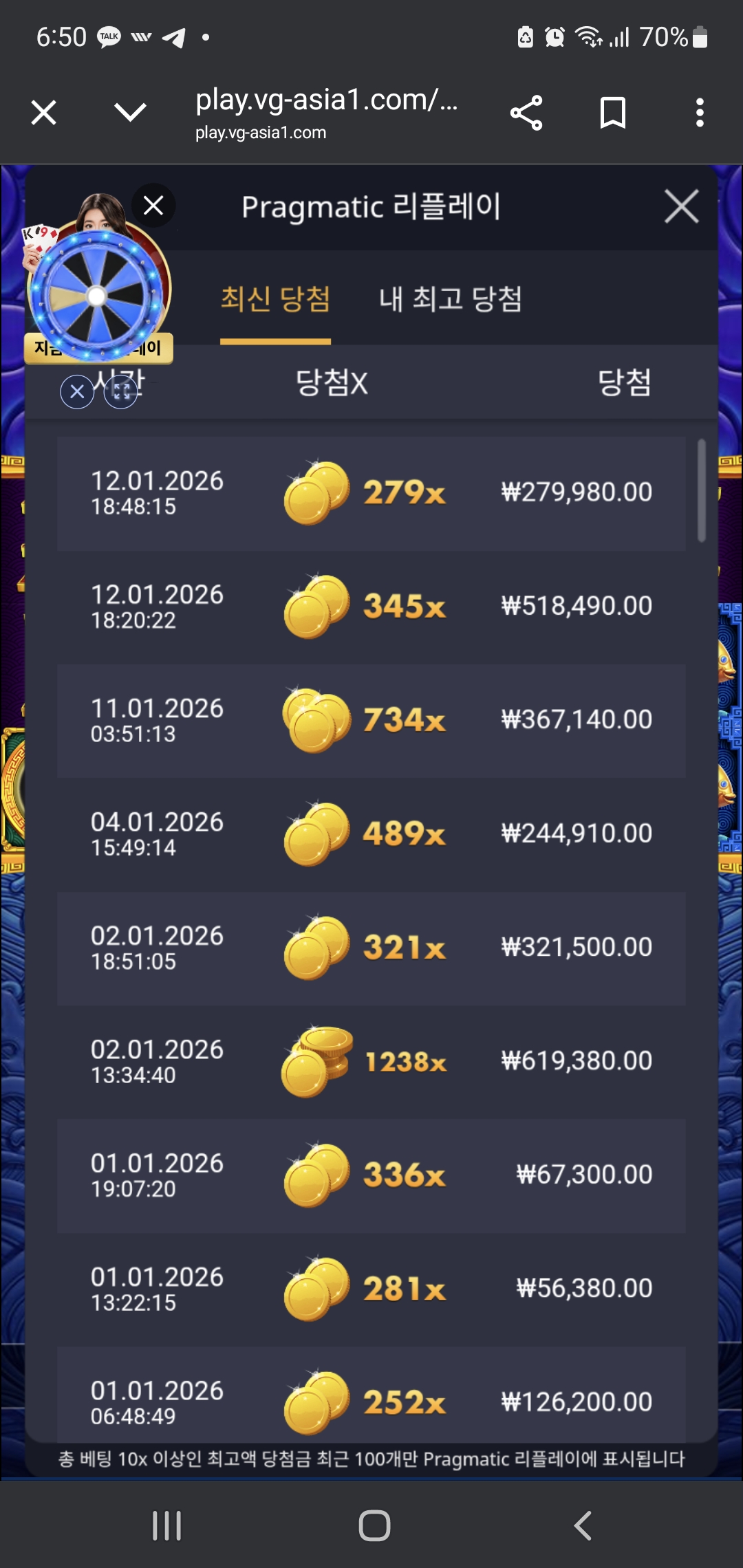Viewport: 743px width, 1568px height.
Task: Open replay for 279x win at 18:48:15
Action: (371, 493)
